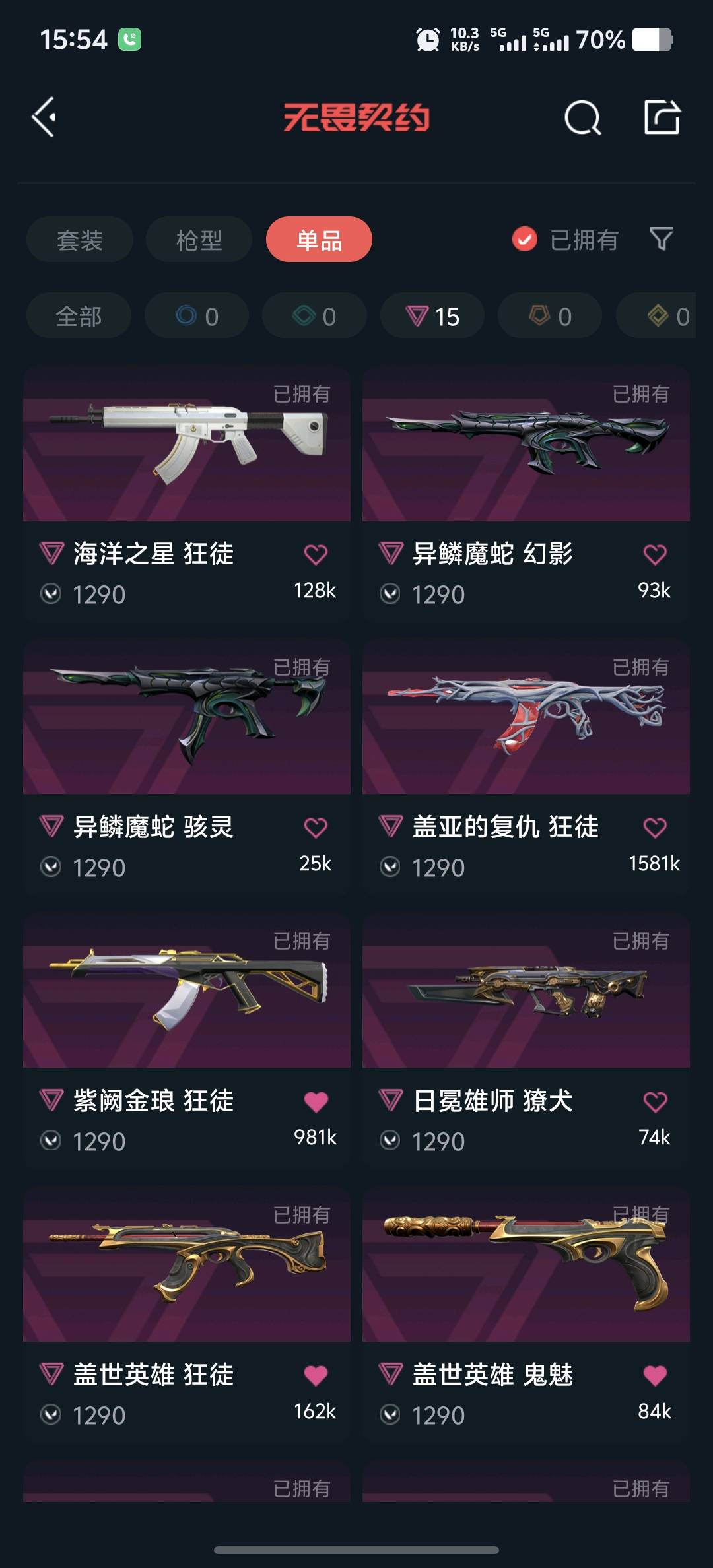
Task: Select the pink tier chip showing 15
Action: tap(432, 316)
